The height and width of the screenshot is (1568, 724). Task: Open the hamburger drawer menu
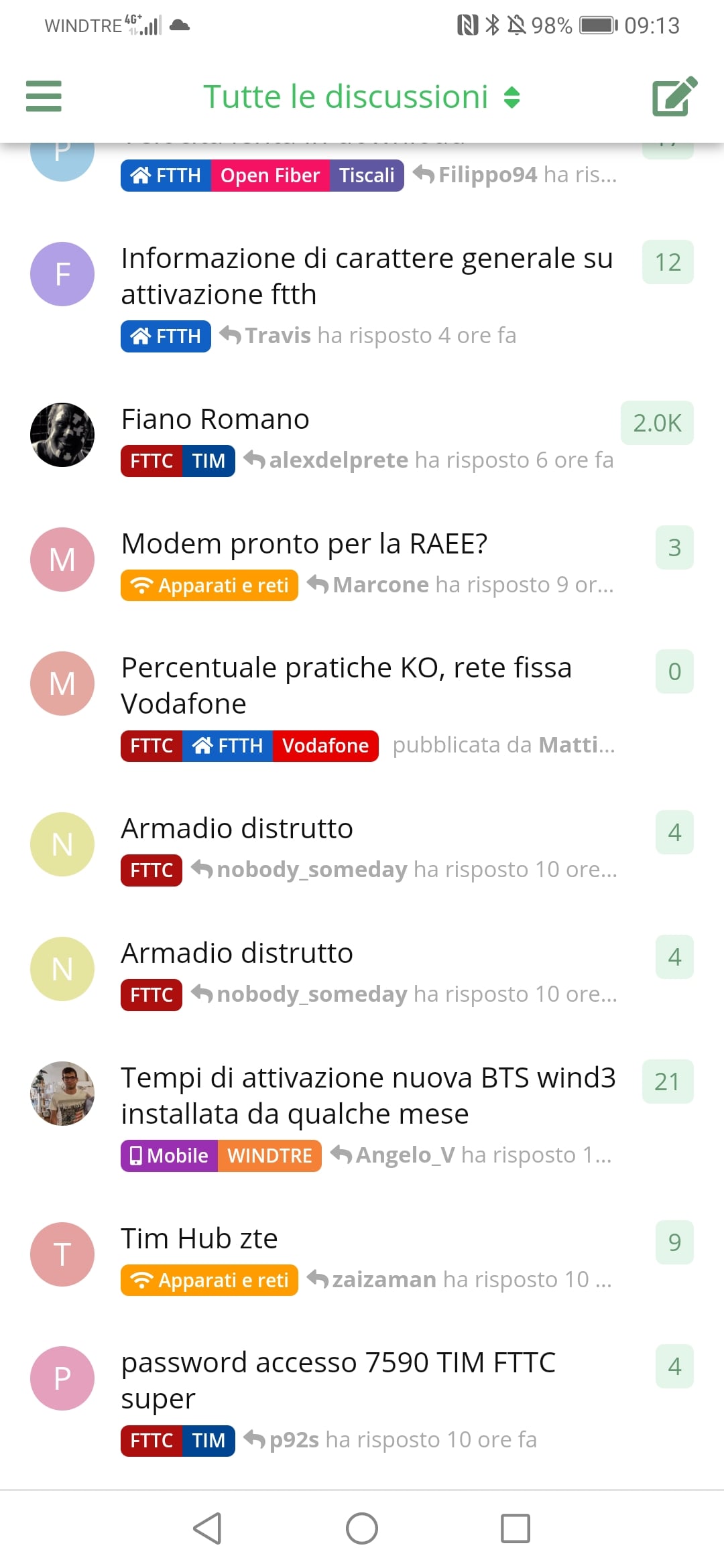44,96
